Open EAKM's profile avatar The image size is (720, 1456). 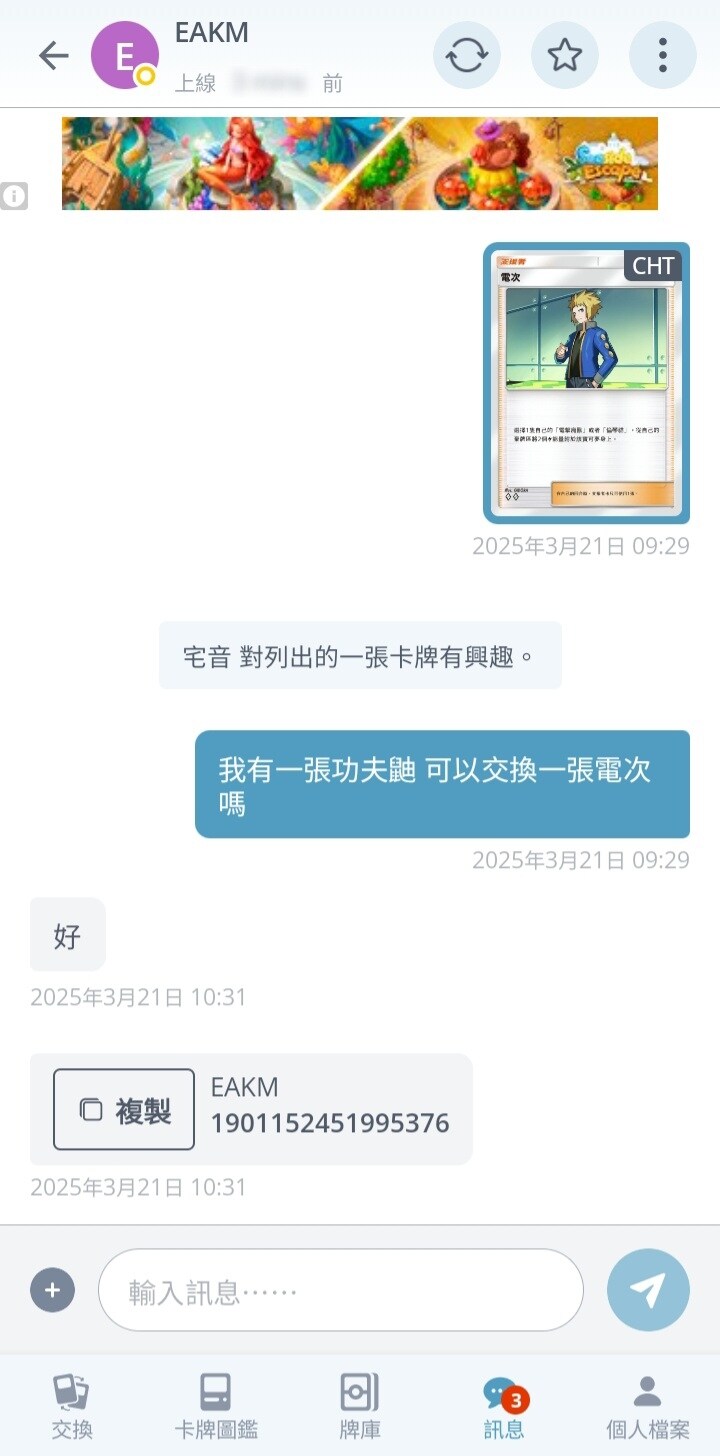tap(125, 55)
